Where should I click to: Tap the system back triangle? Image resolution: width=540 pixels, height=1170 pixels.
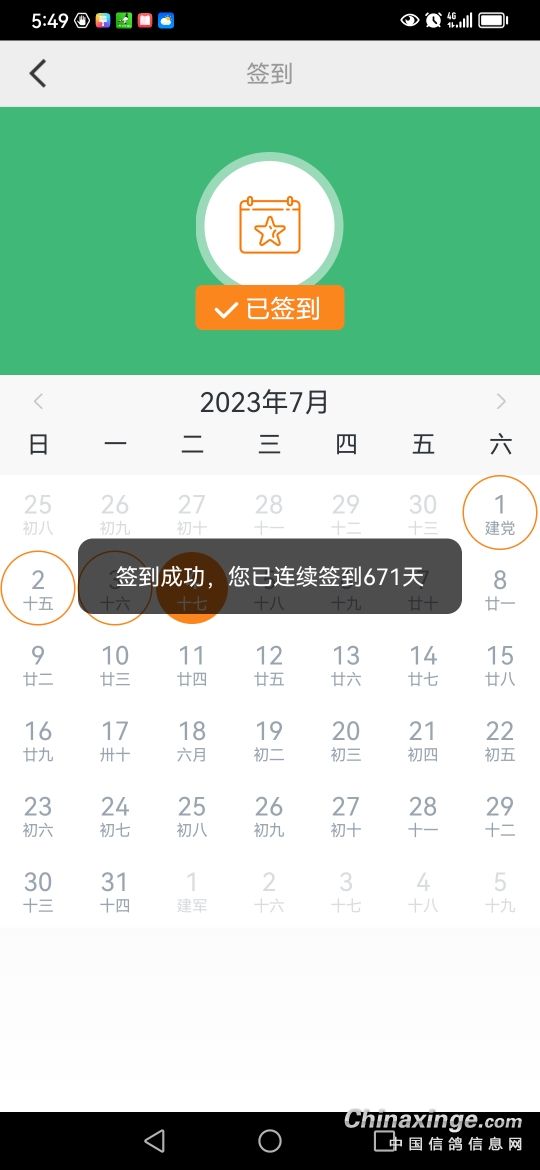coord(154,1140)
